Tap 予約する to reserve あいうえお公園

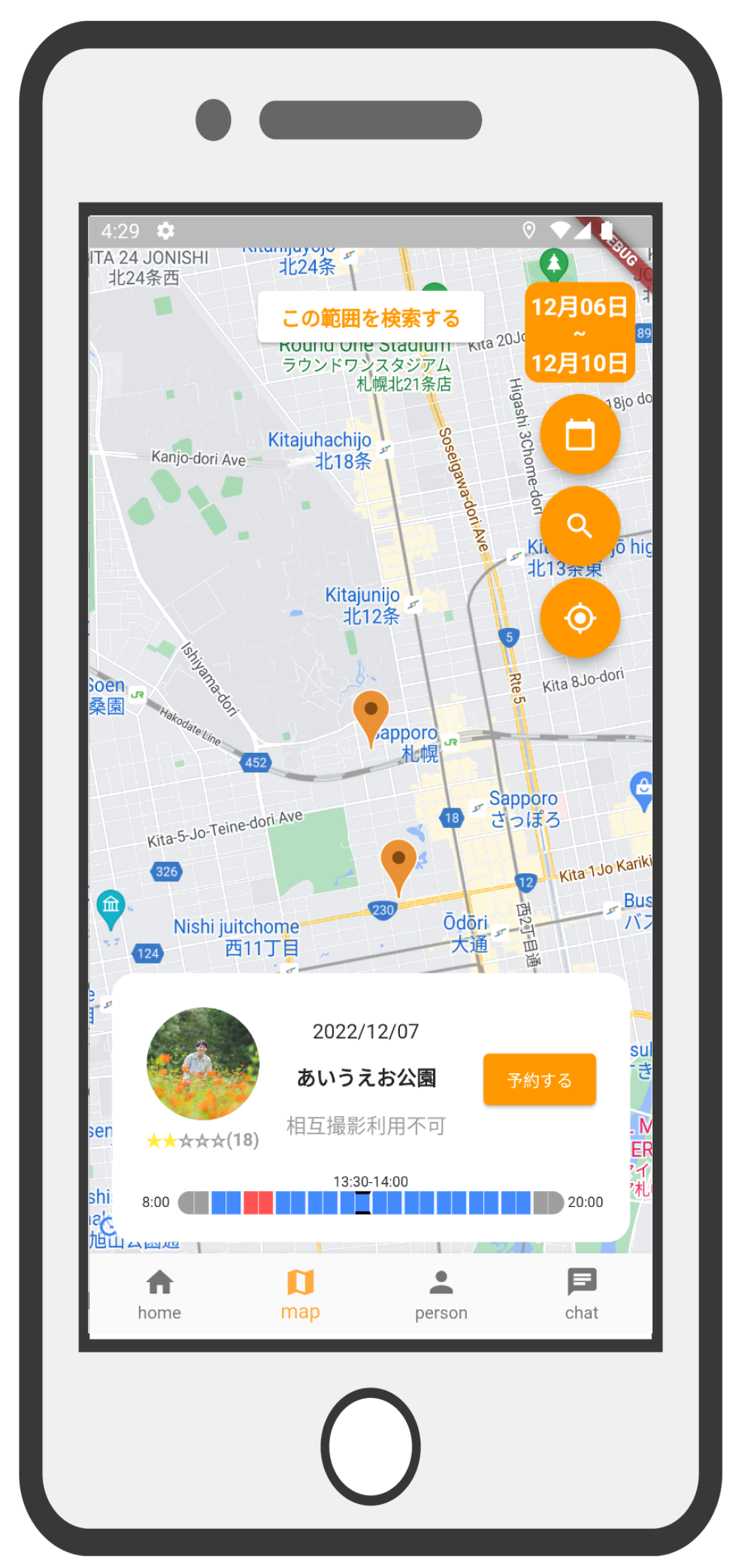pos(539,1080)
